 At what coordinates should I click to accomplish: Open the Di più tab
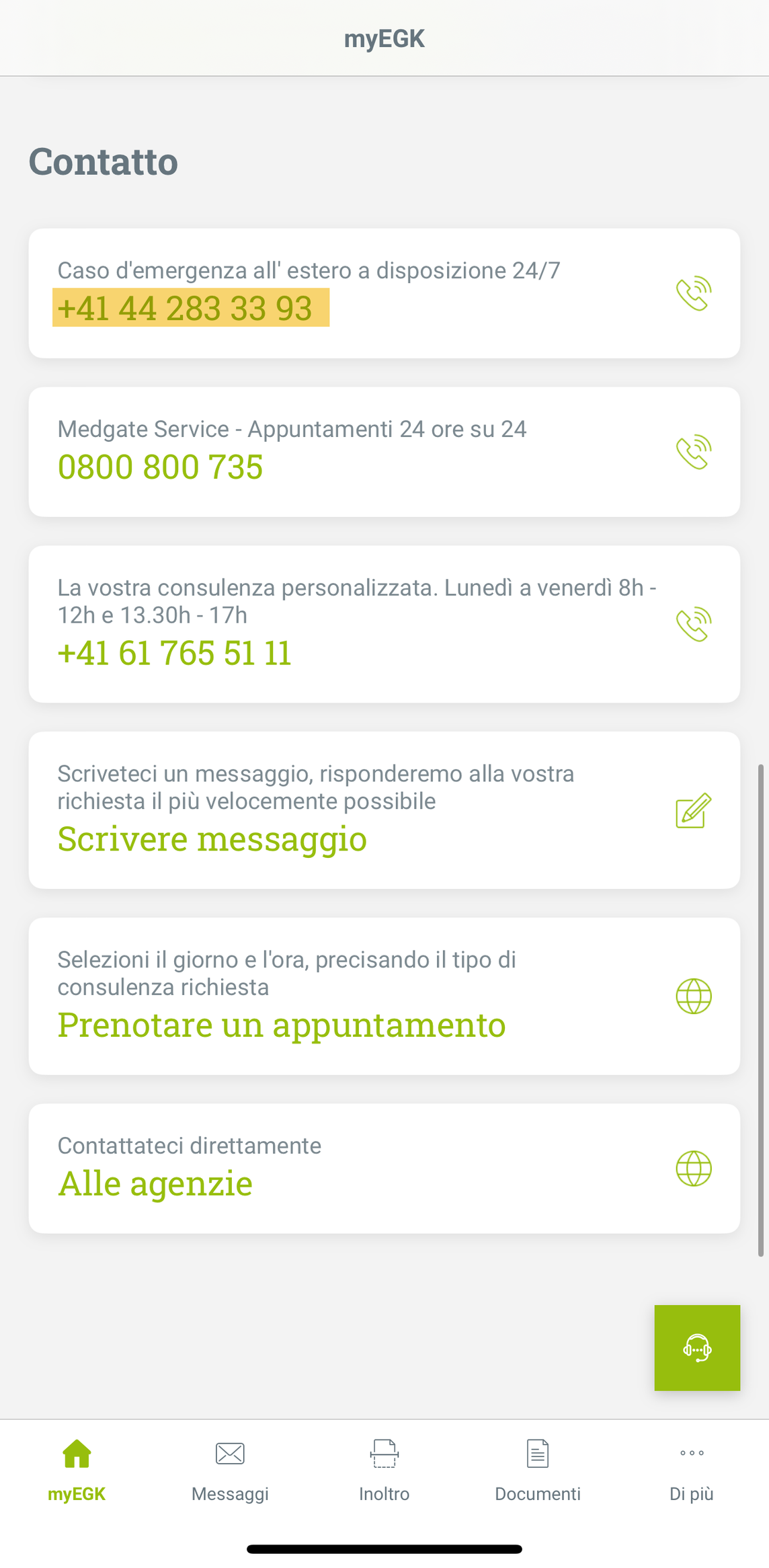click(692, 1471)
